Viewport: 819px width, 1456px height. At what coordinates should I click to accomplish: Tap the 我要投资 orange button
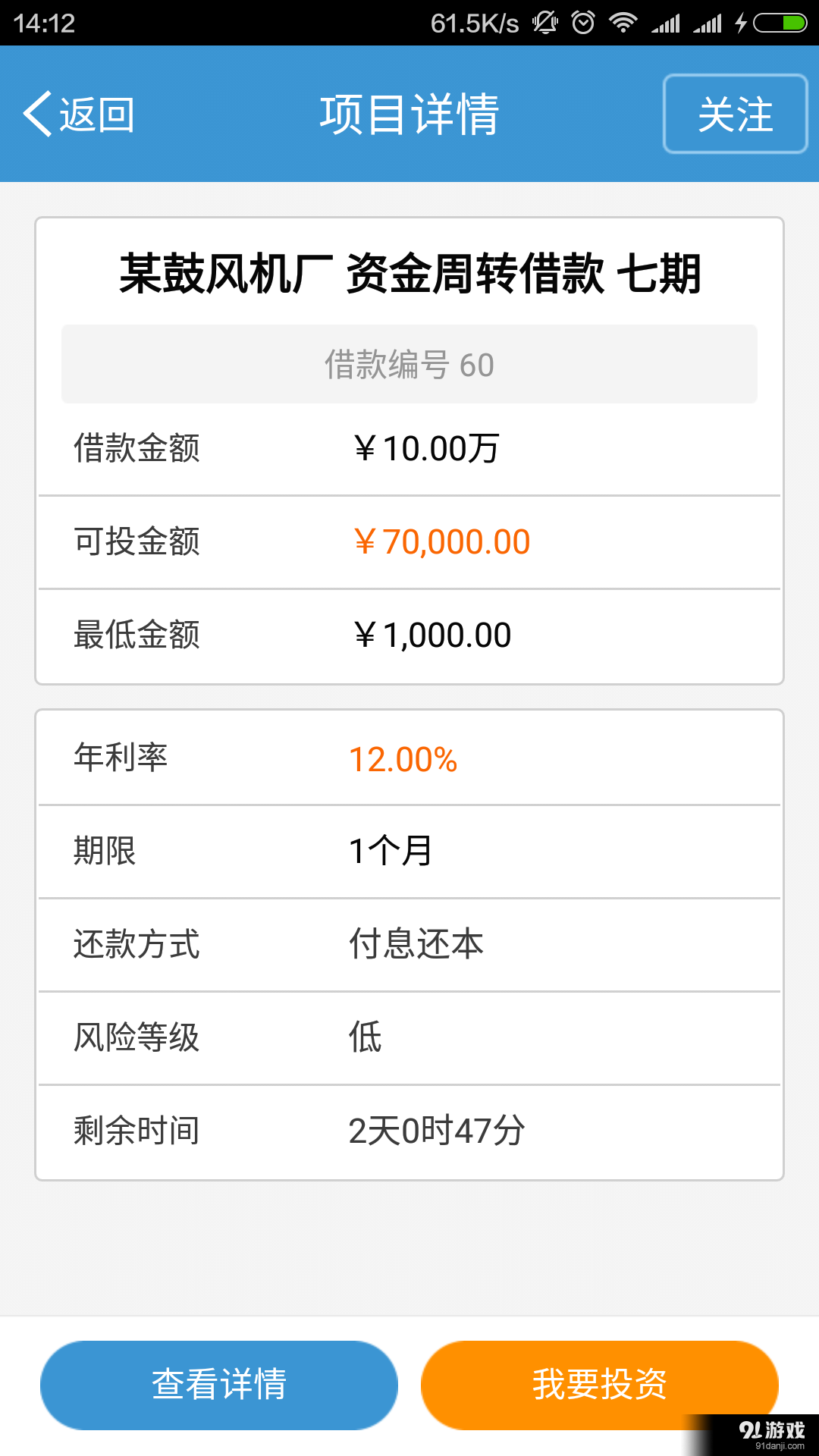click(601, 1383)
